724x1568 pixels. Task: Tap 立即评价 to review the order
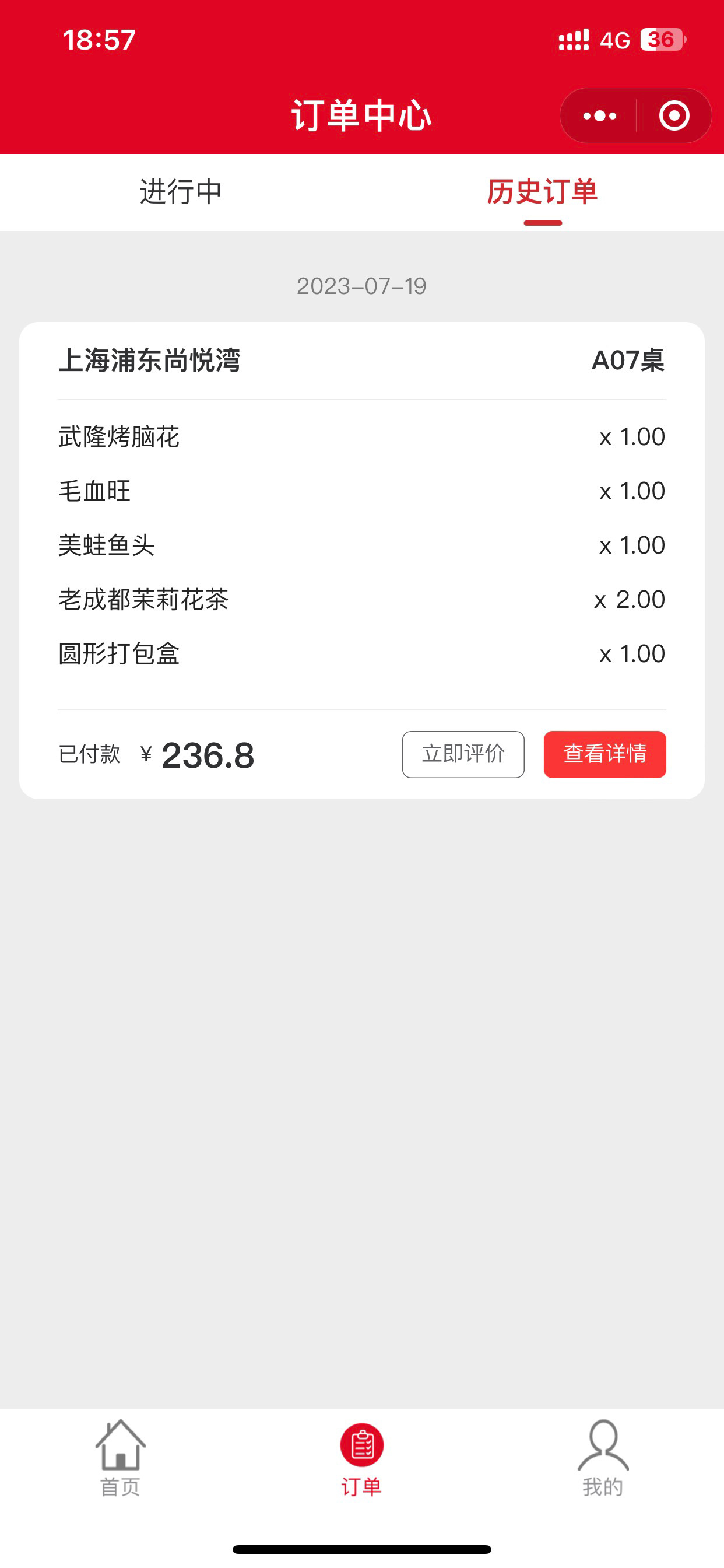463,754
